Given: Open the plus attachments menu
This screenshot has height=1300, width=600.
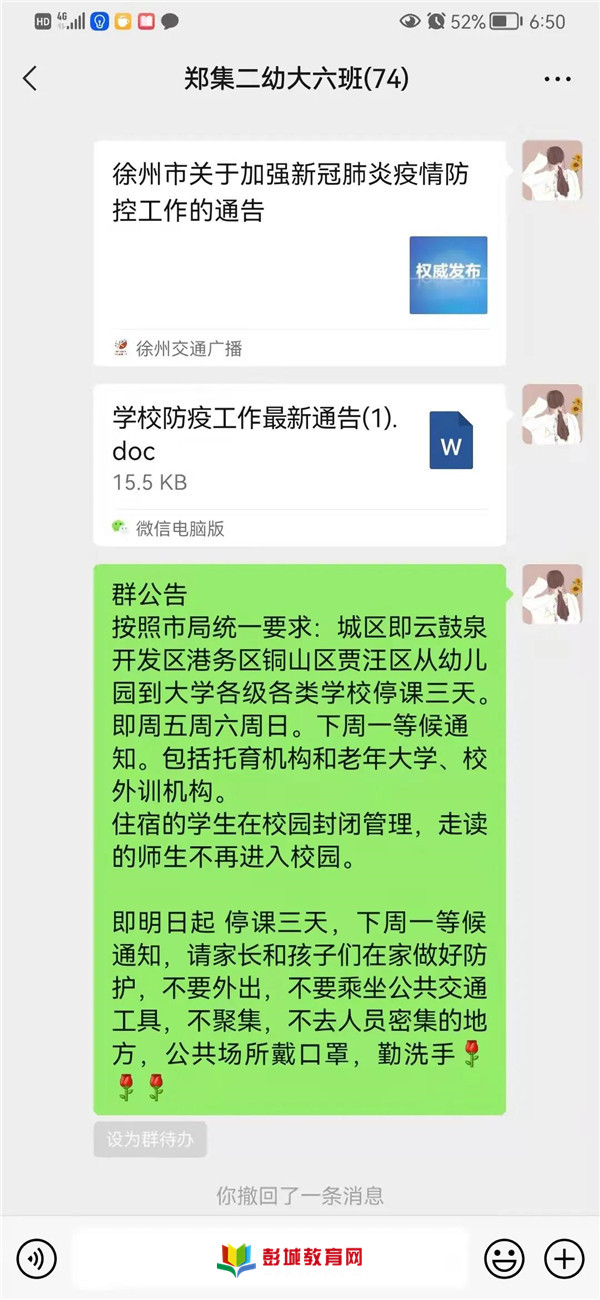Looking at the screenshot, I should coord(564,1257).
